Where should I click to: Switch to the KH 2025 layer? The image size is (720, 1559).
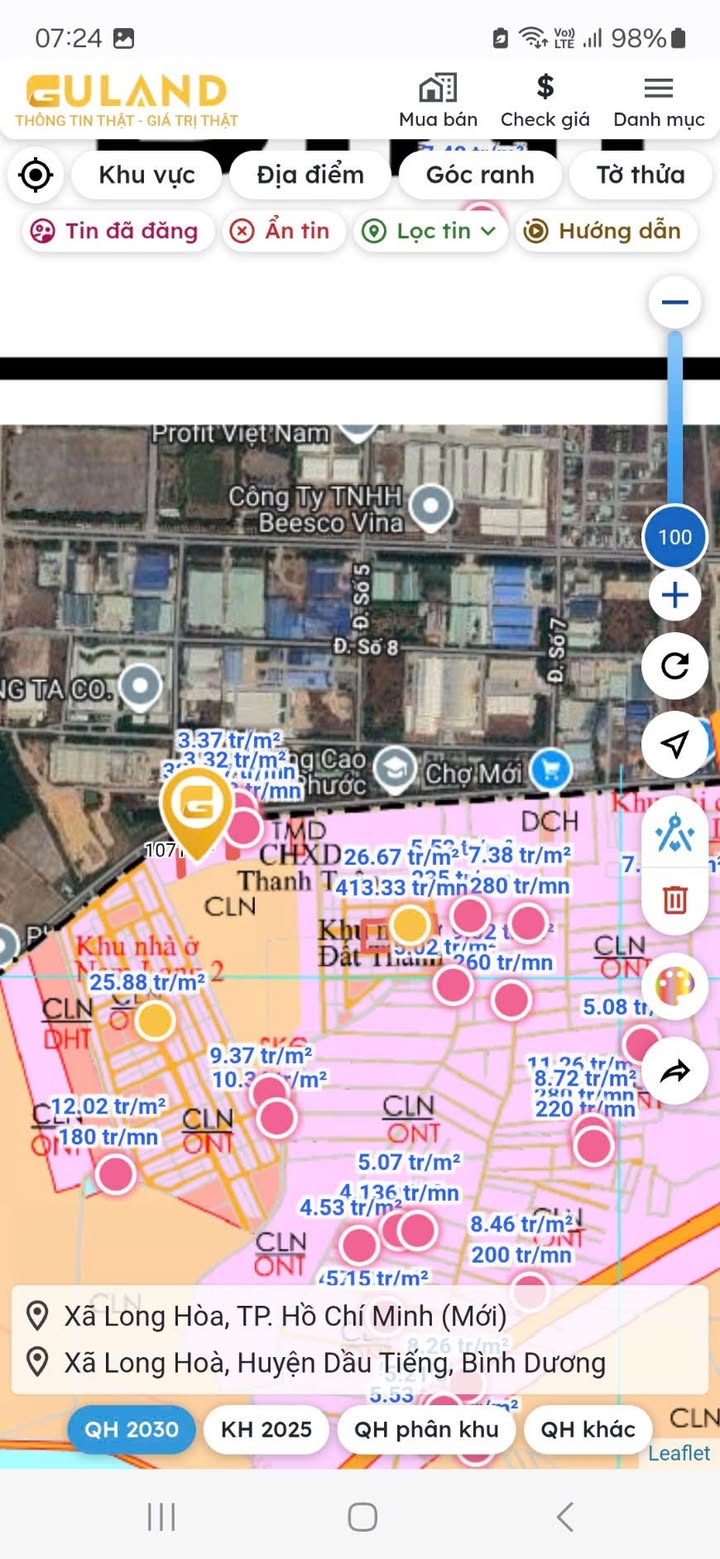coord(266,1429)
